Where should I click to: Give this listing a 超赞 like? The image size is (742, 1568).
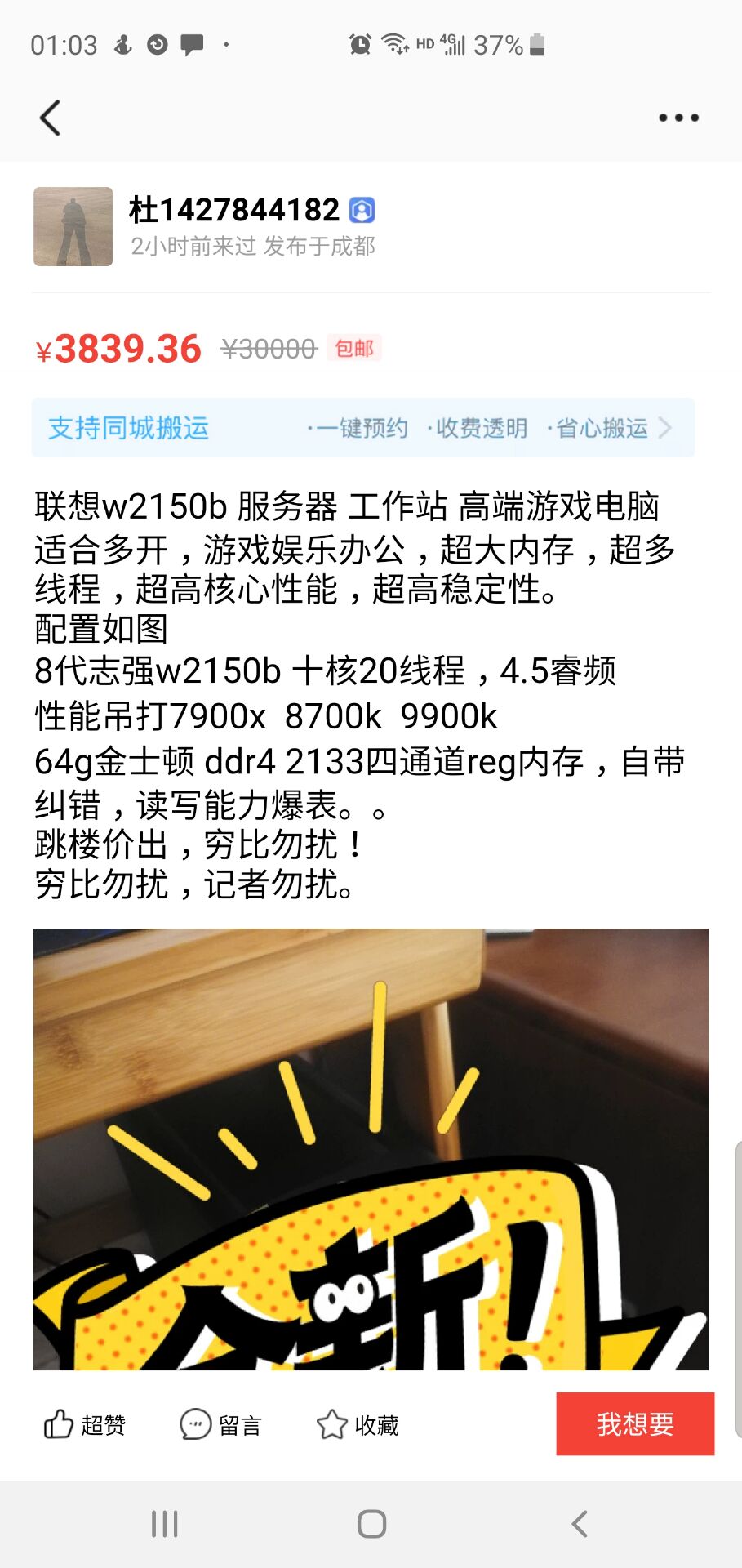85,1425
